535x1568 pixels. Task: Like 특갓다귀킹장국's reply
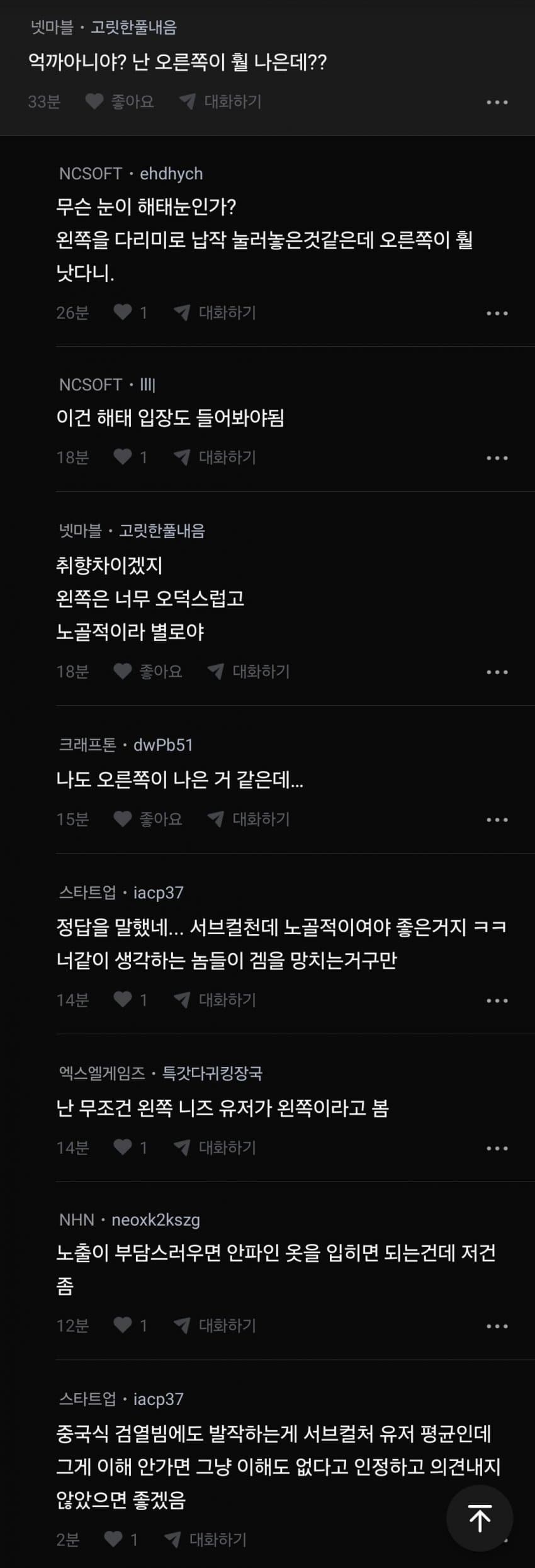(123, 1147)
